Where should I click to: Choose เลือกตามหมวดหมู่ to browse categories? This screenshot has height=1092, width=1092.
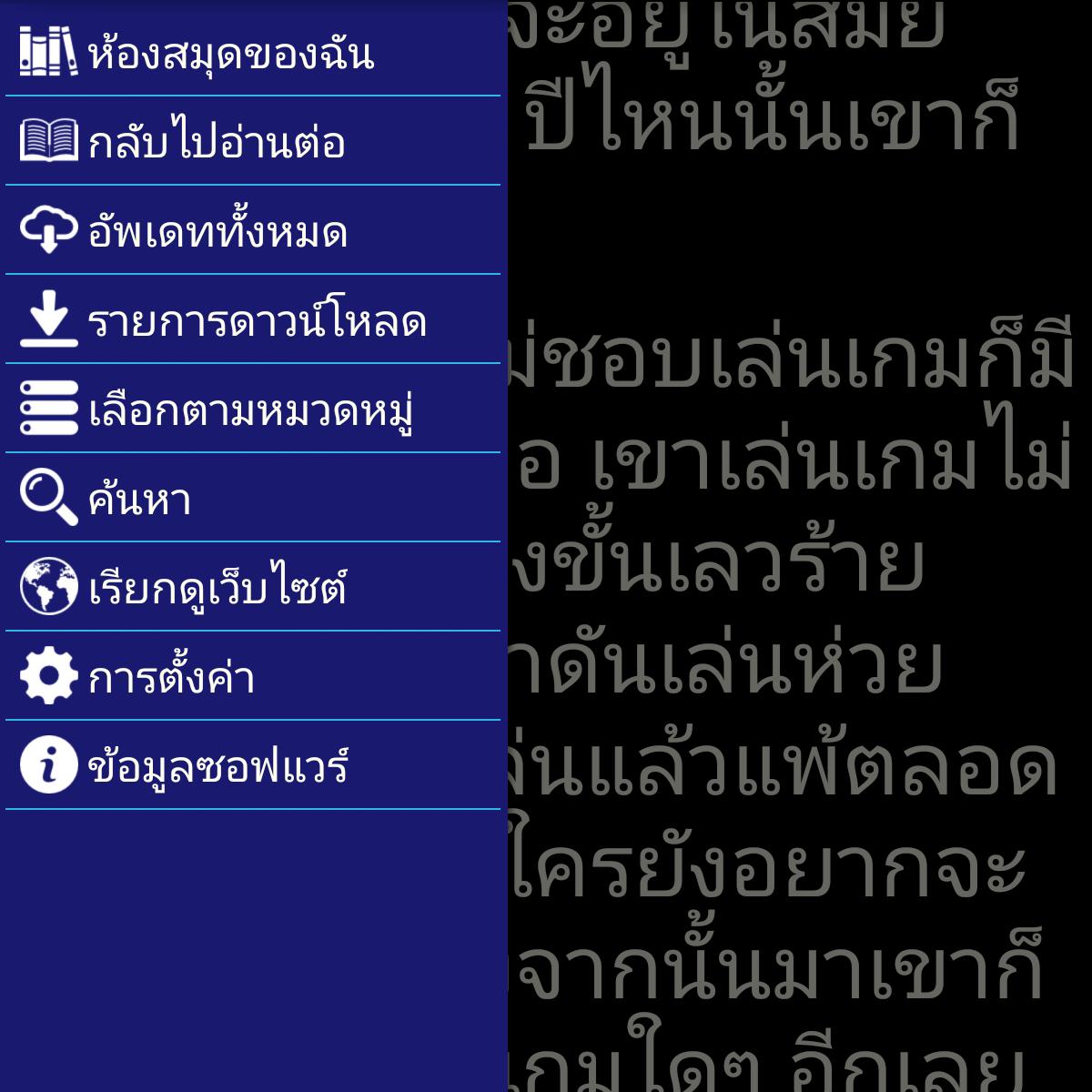251,409
